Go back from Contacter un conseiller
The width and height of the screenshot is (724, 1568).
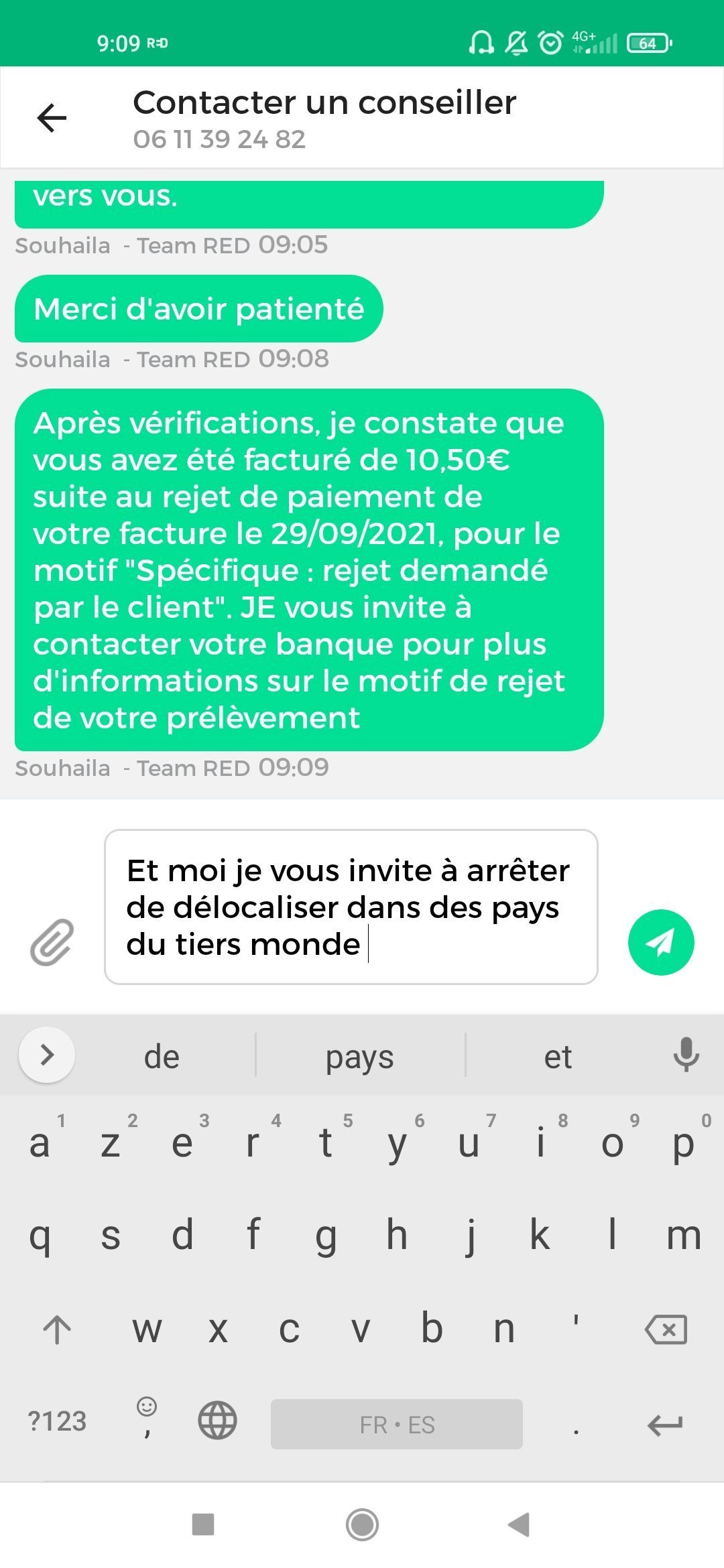52,118
